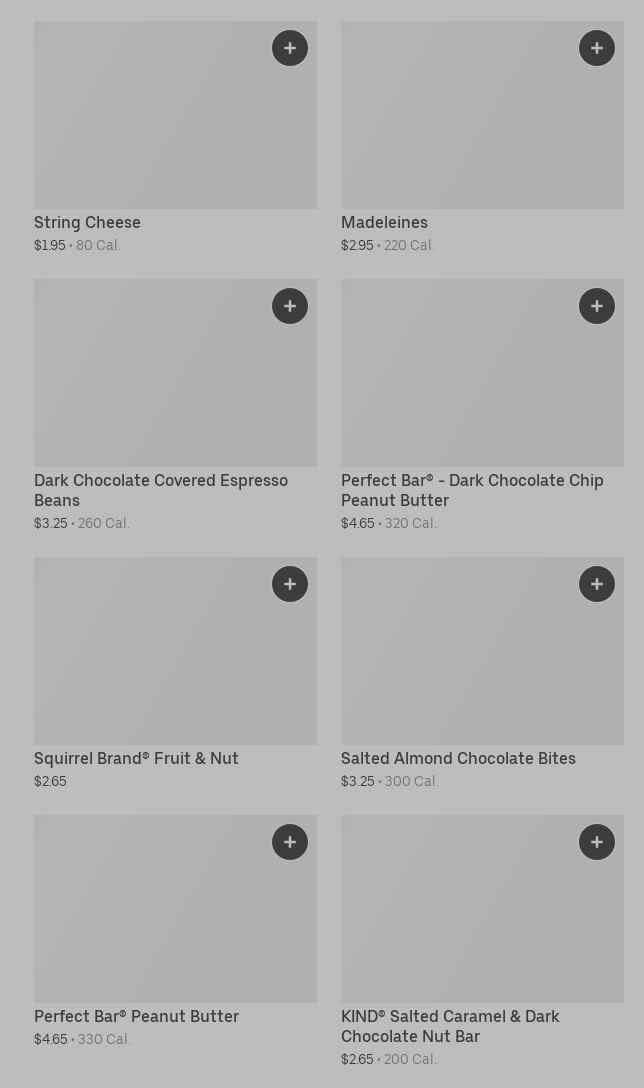Add Squirrel Brand Fruit & Nut

[290, 584]
